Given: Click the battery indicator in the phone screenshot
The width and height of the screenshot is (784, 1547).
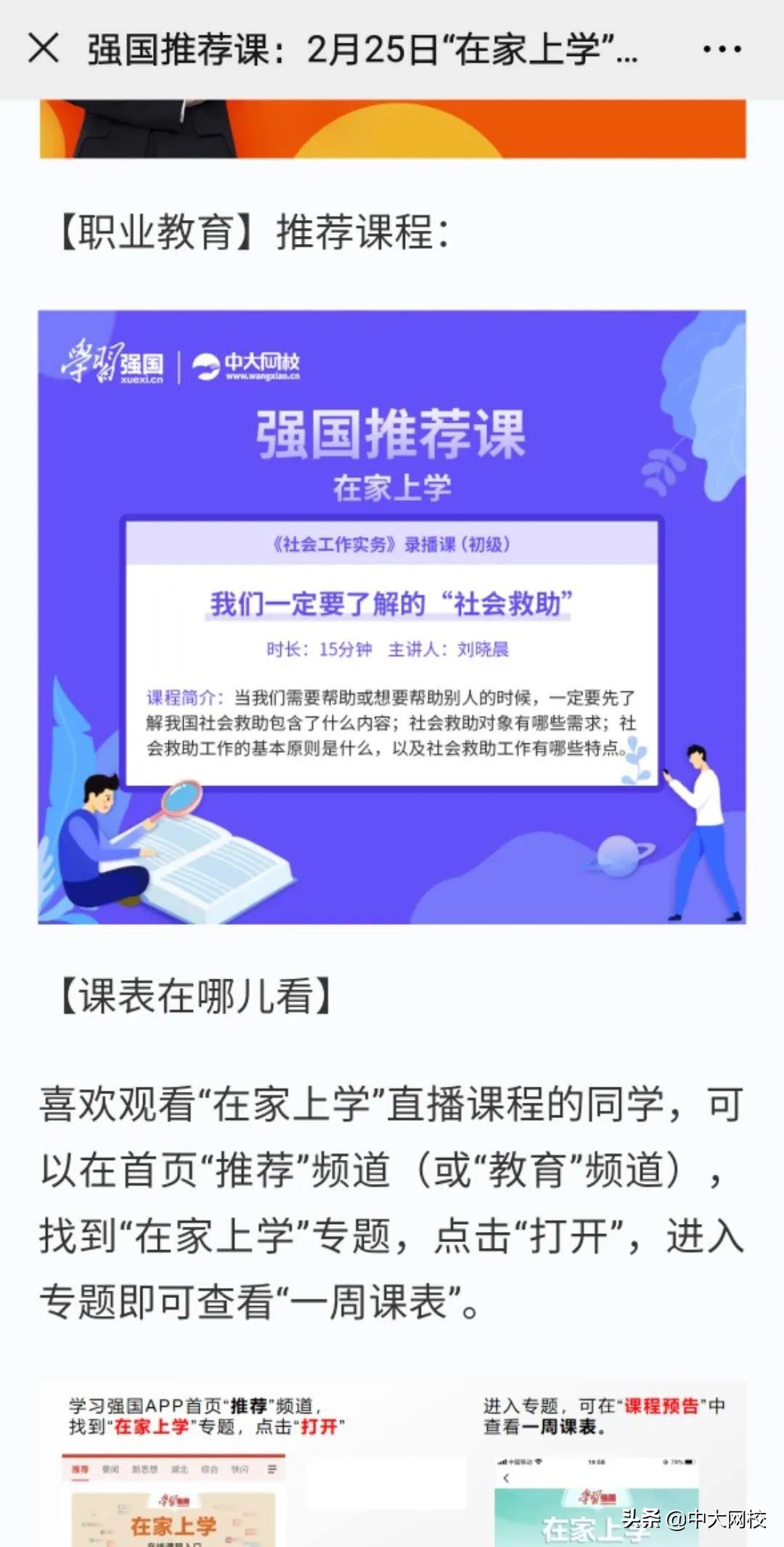Looking at the screenshot, I should pos(687,1461).
